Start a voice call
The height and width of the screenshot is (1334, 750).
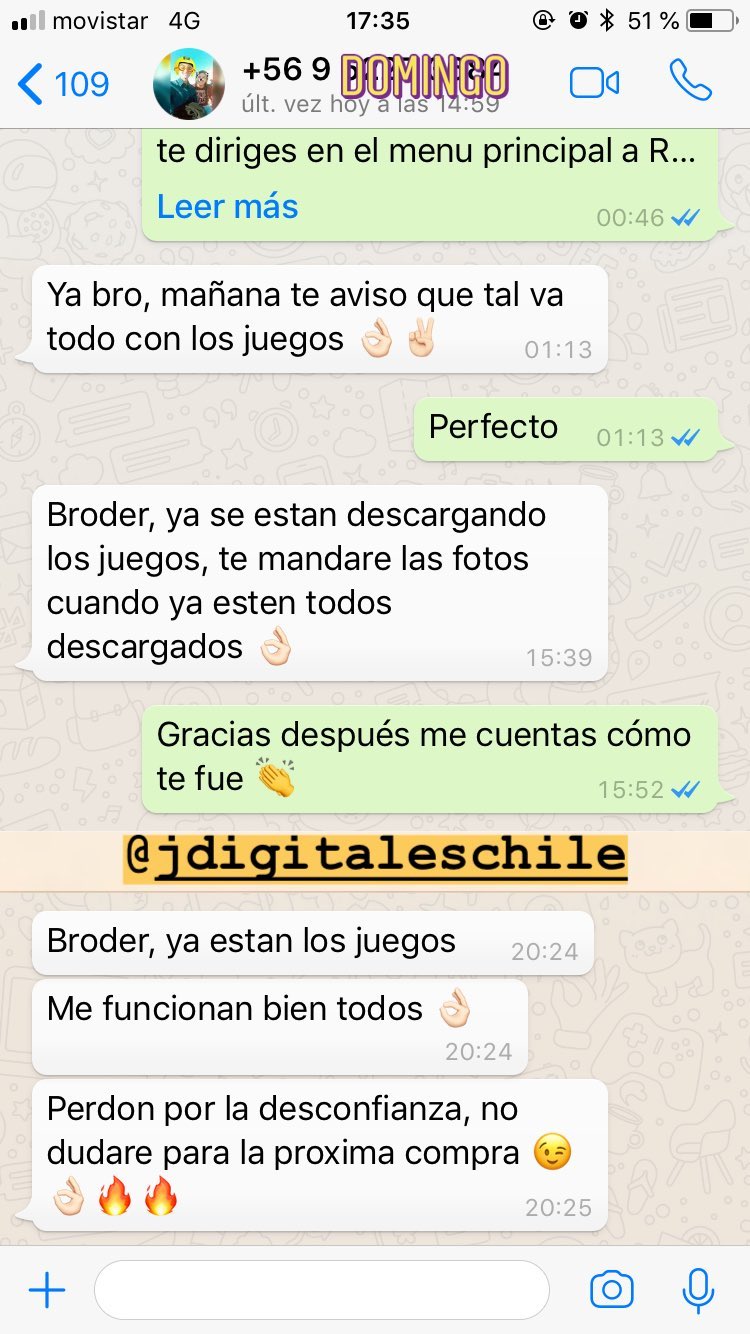pos(690,82)
